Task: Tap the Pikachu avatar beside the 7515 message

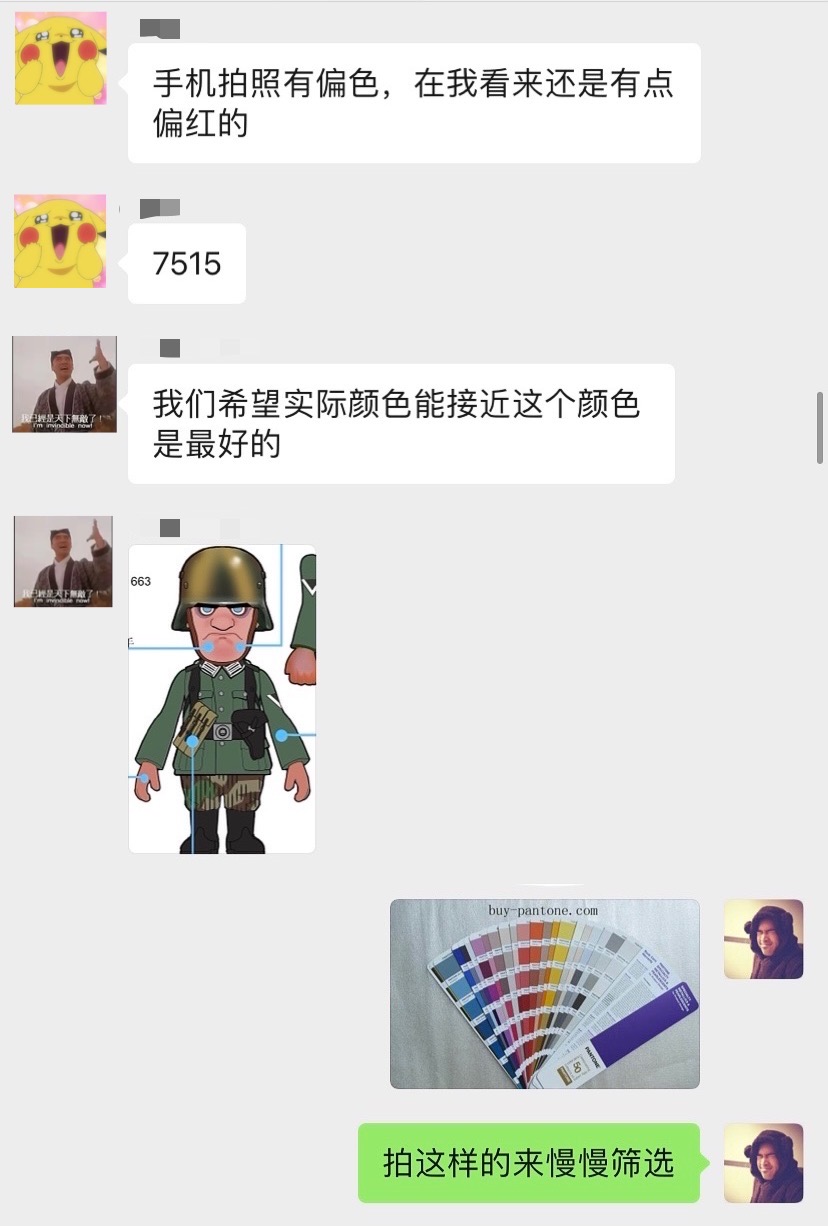Action: point(60,241)
